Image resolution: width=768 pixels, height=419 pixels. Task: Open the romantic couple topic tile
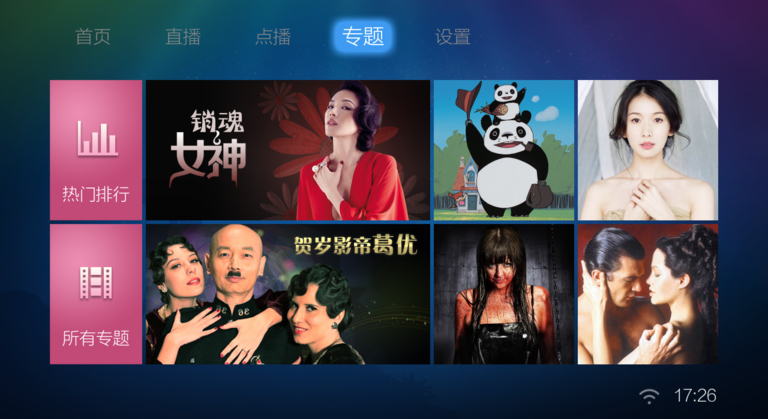click(648, 294)
